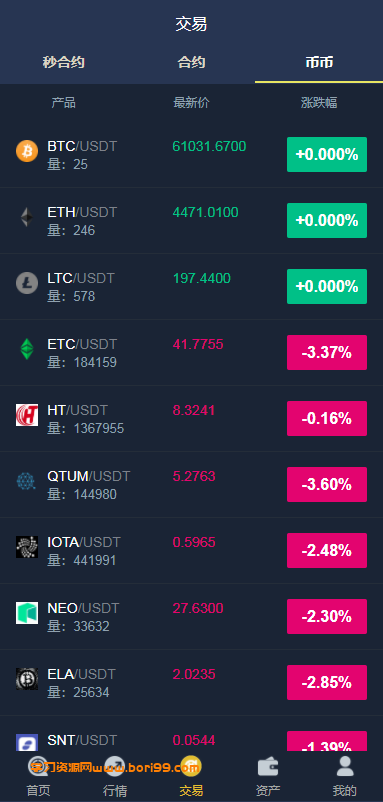
Task: Switch to the 秒合约 tab
Action: [63, 63]
